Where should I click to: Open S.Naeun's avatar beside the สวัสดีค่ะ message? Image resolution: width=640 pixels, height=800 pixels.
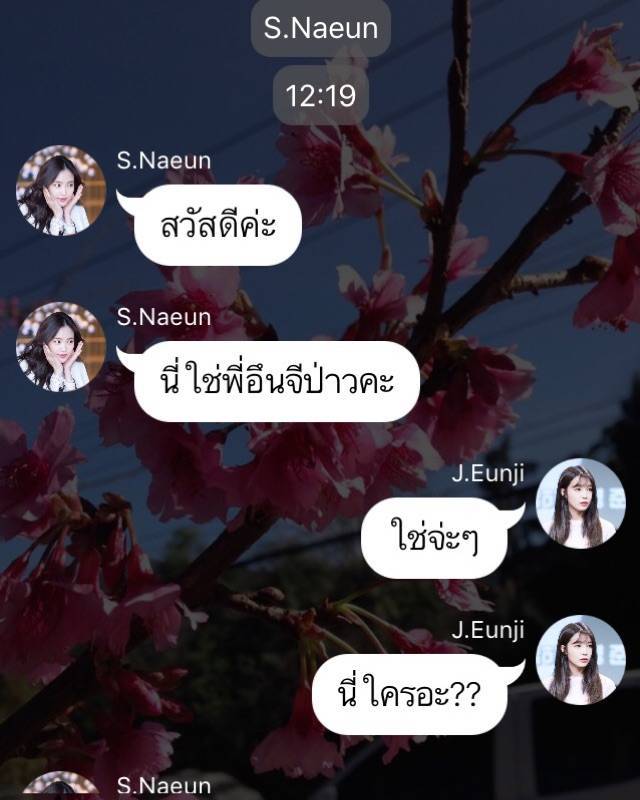[x=61, y=191]
